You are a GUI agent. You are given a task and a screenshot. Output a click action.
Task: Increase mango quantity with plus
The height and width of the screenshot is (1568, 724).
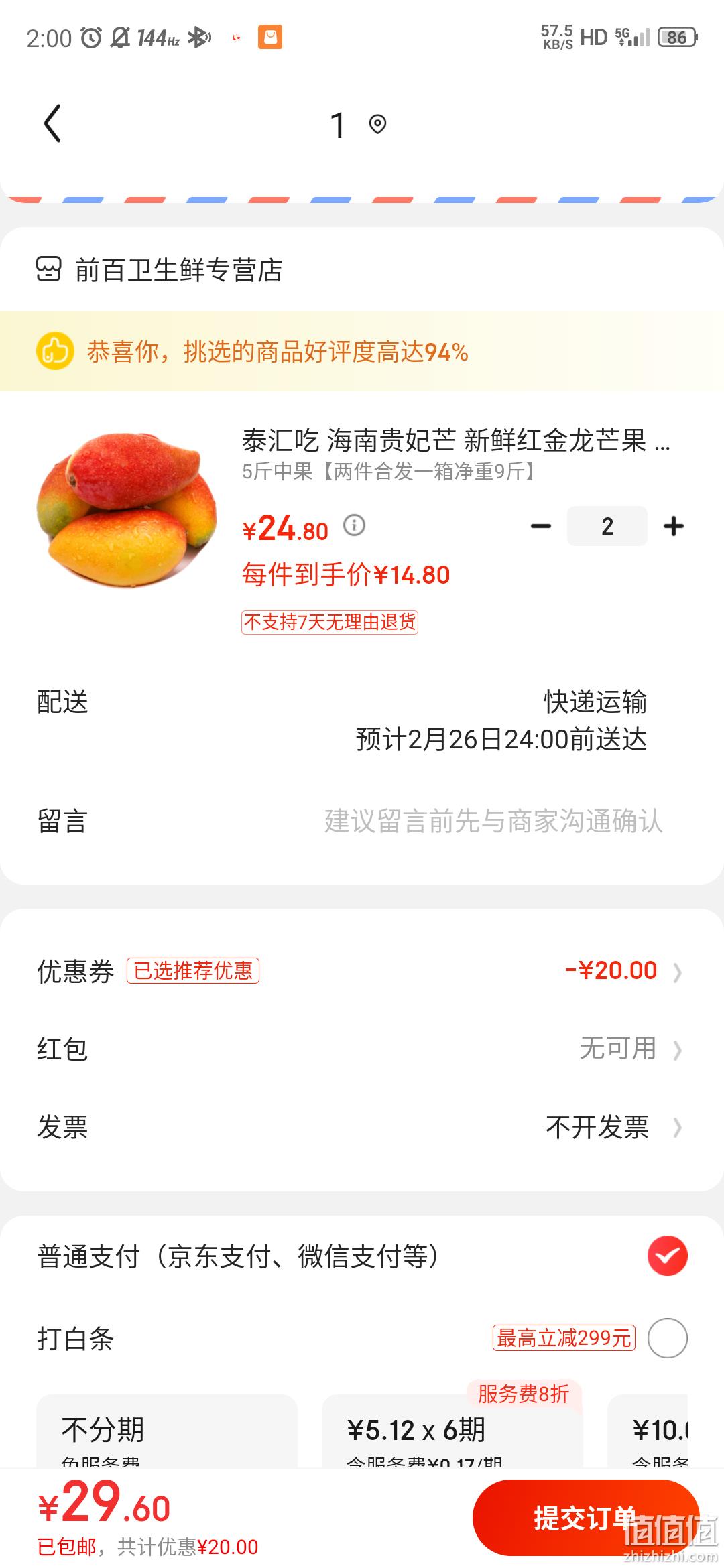pyautogui.click(x=674, y=526)
